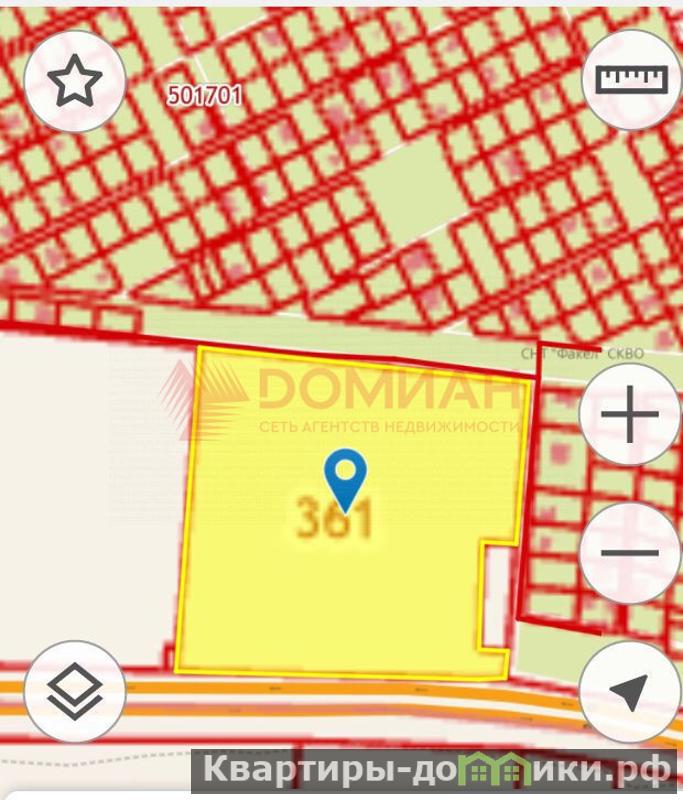The height and width of the screenshot is (800, 683).
Task: Center map on my location arrow
Action: coord(630,690)
